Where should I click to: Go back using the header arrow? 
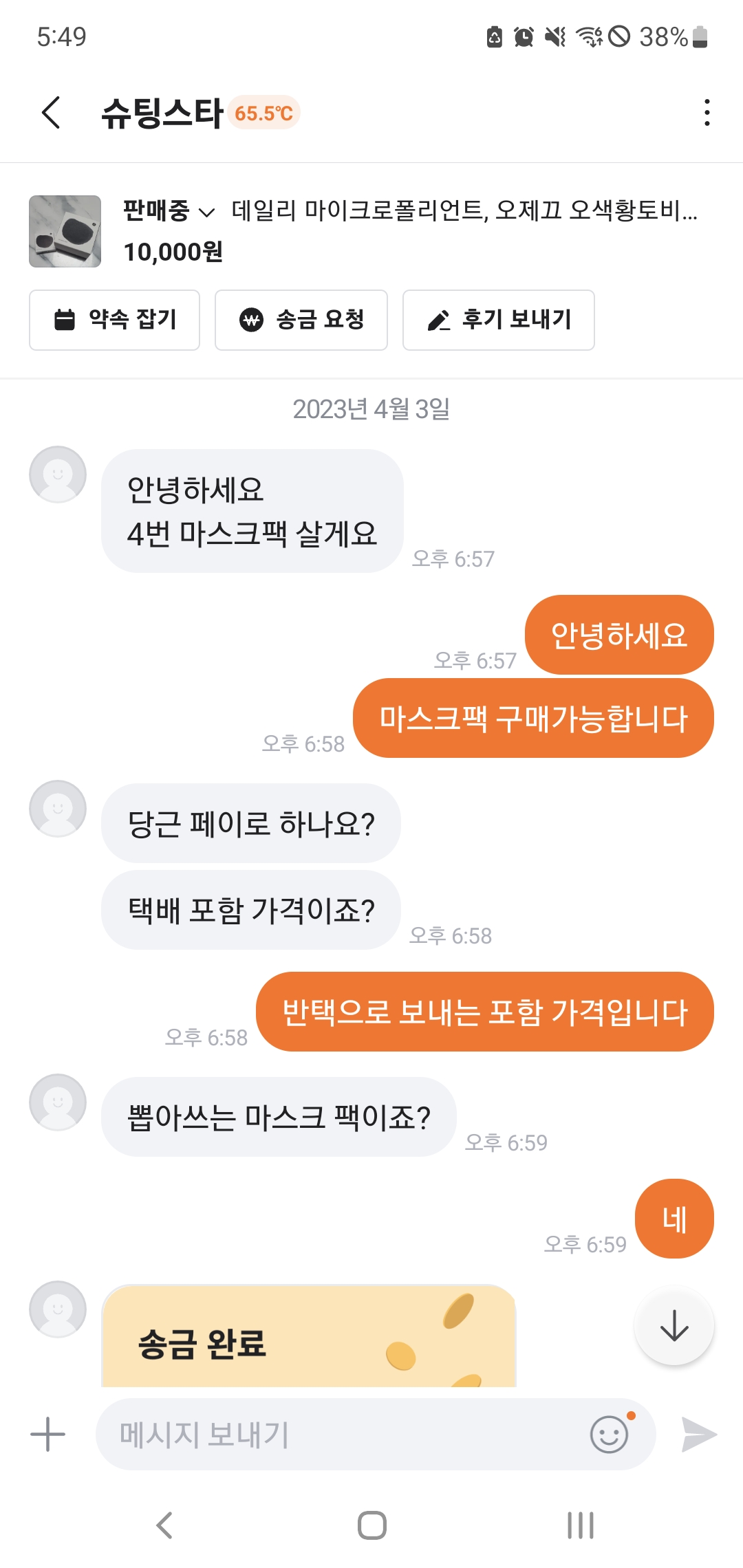tap(52, 113)
